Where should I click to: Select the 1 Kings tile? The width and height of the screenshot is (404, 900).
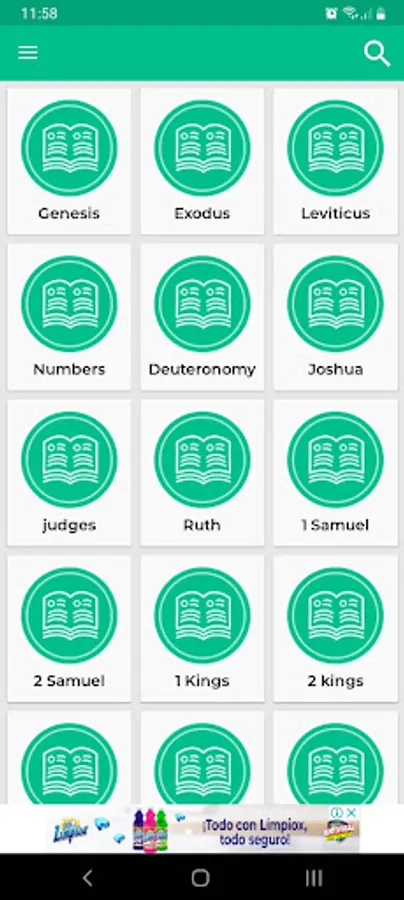click(x=202, y=629)
